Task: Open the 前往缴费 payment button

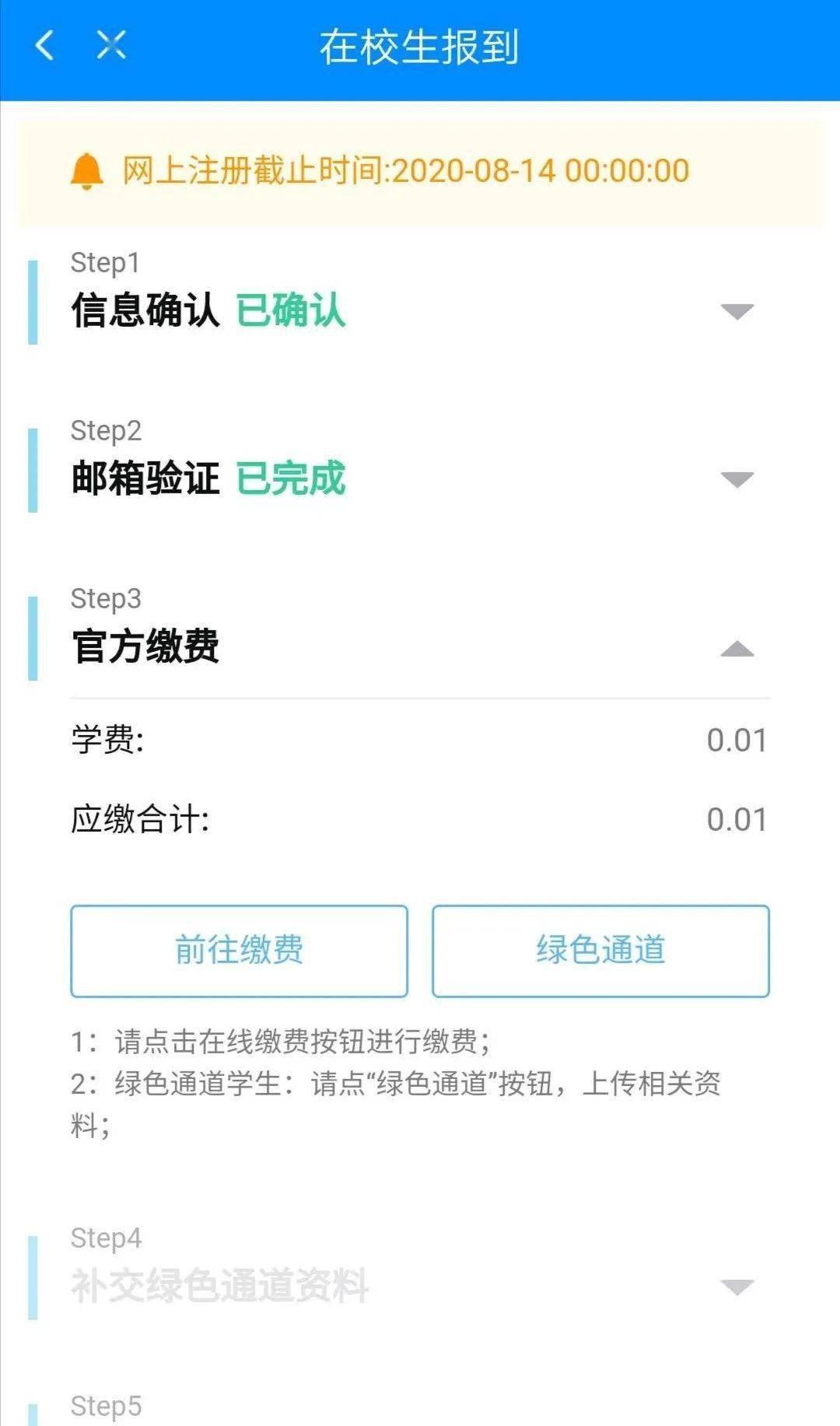Action: coord(239,951)
